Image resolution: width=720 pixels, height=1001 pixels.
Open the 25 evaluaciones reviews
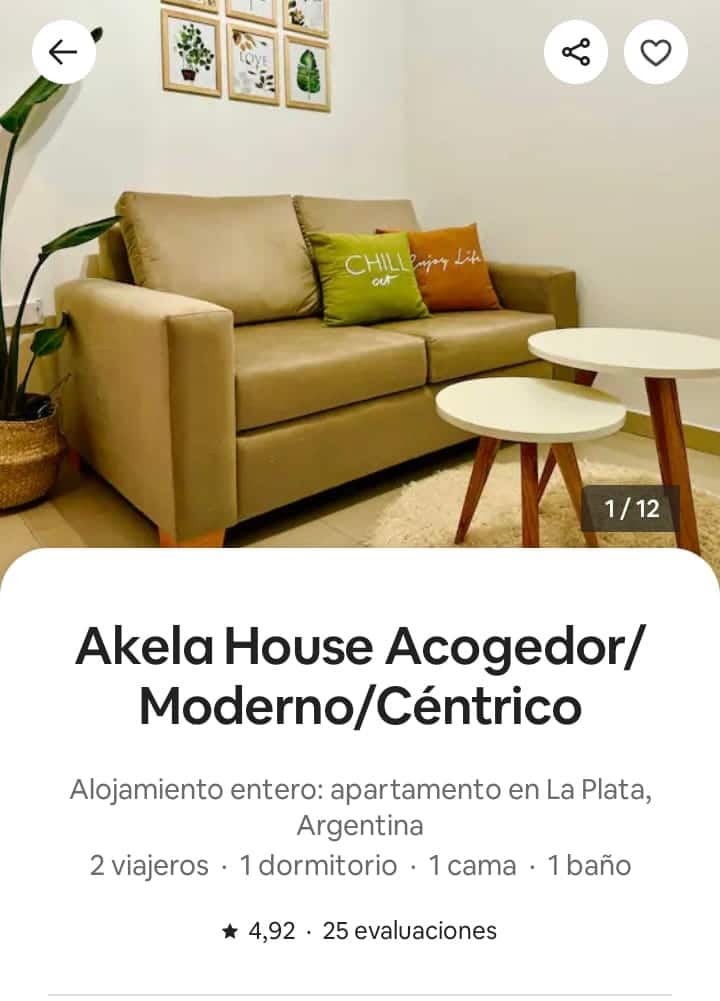click(409, 931)
